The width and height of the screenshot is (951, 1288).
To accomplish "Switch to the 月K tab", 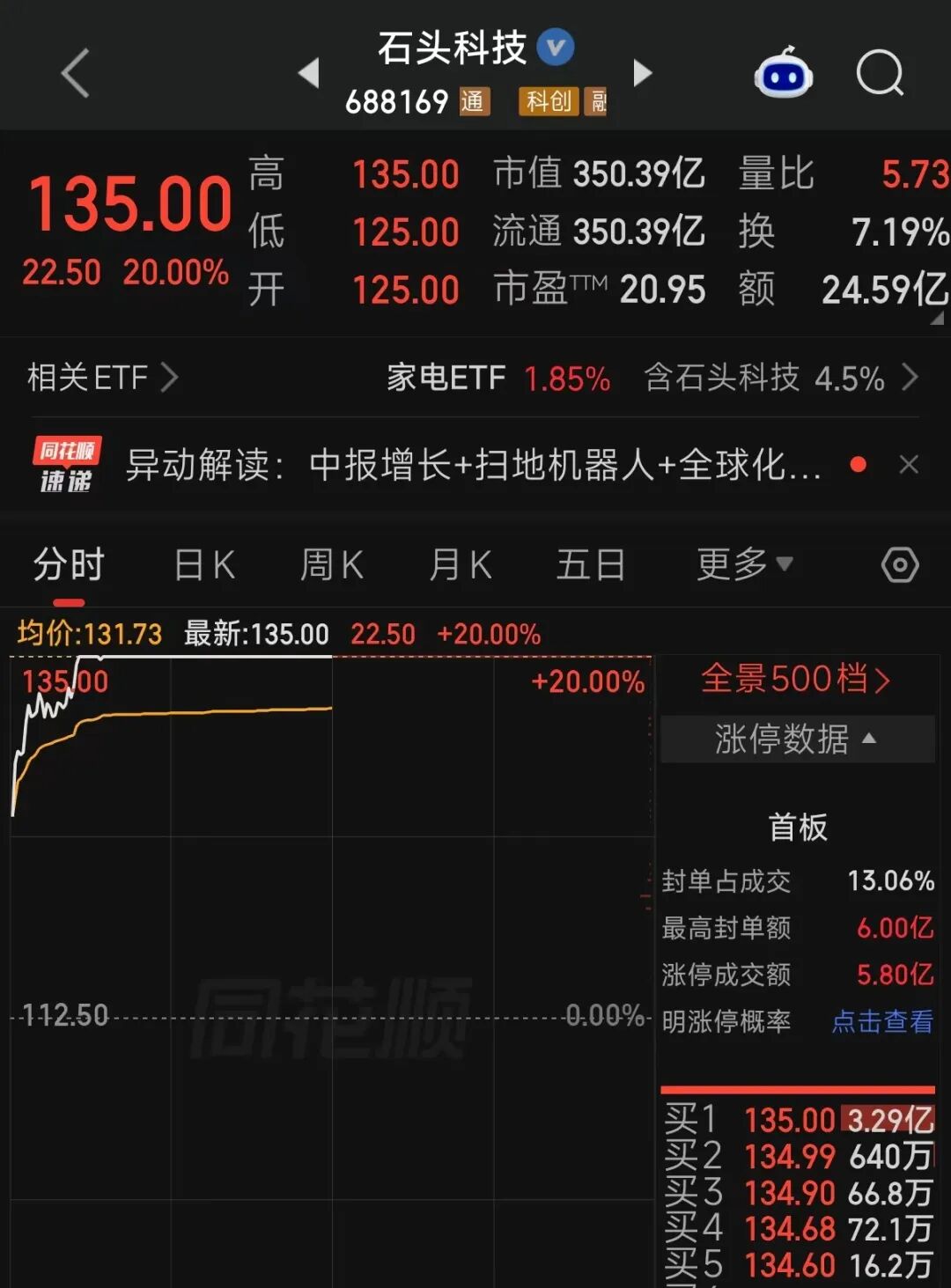I will tap(460, 564).
